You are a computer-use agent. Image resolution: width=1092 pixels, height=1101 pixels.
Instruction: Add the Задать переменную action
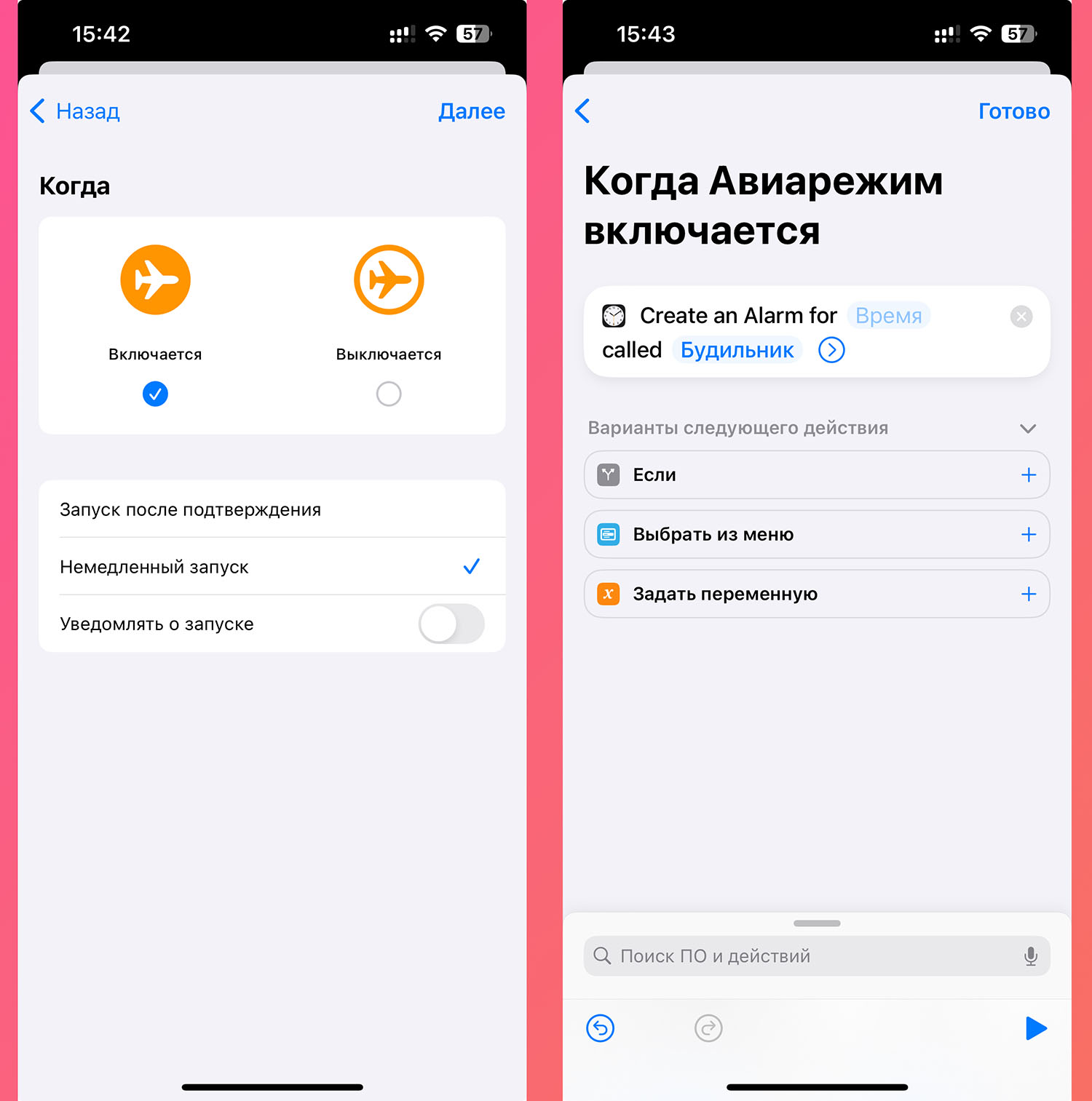point(1028,595)
